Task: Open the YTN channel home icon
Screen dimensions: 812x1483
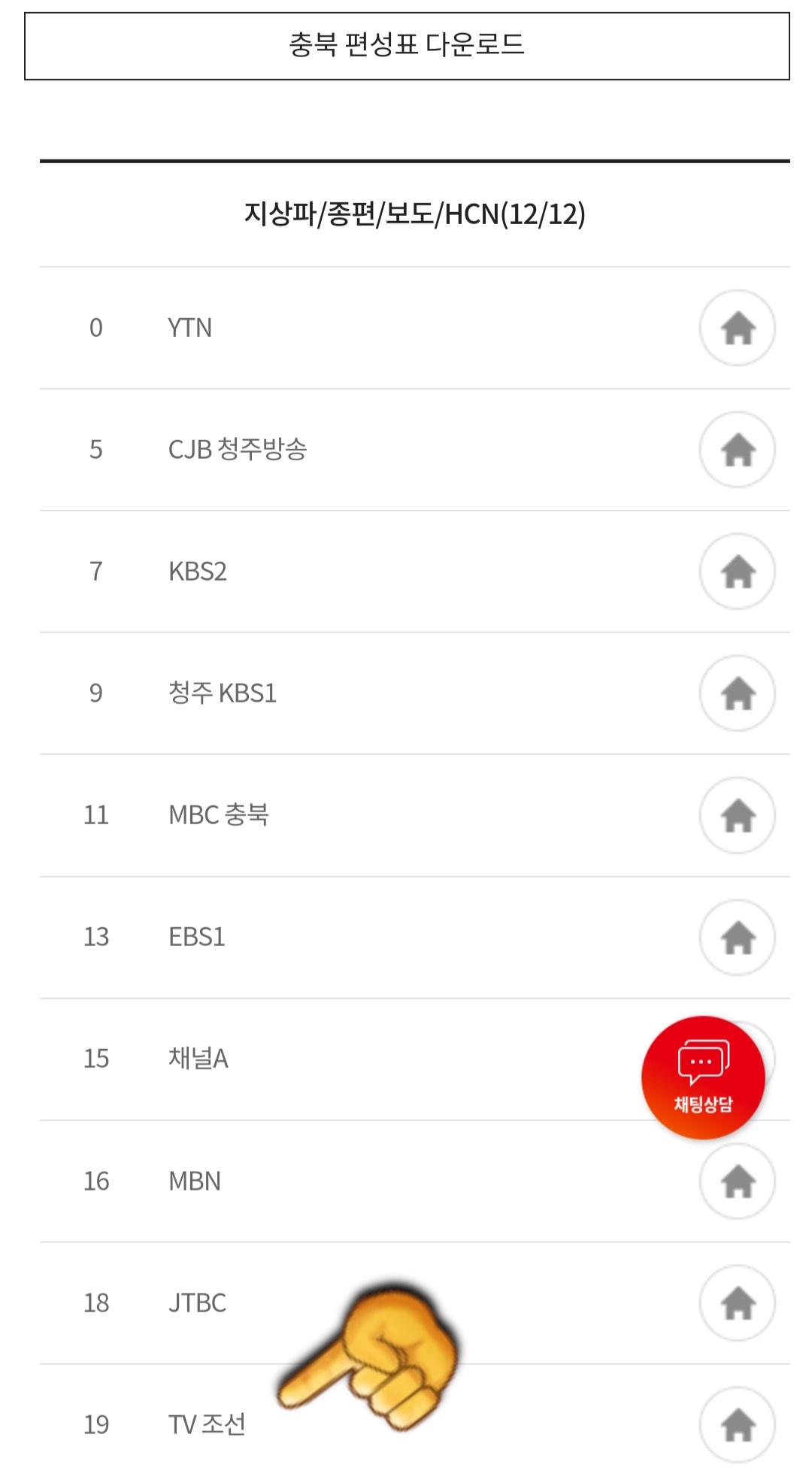Action: 738,328
